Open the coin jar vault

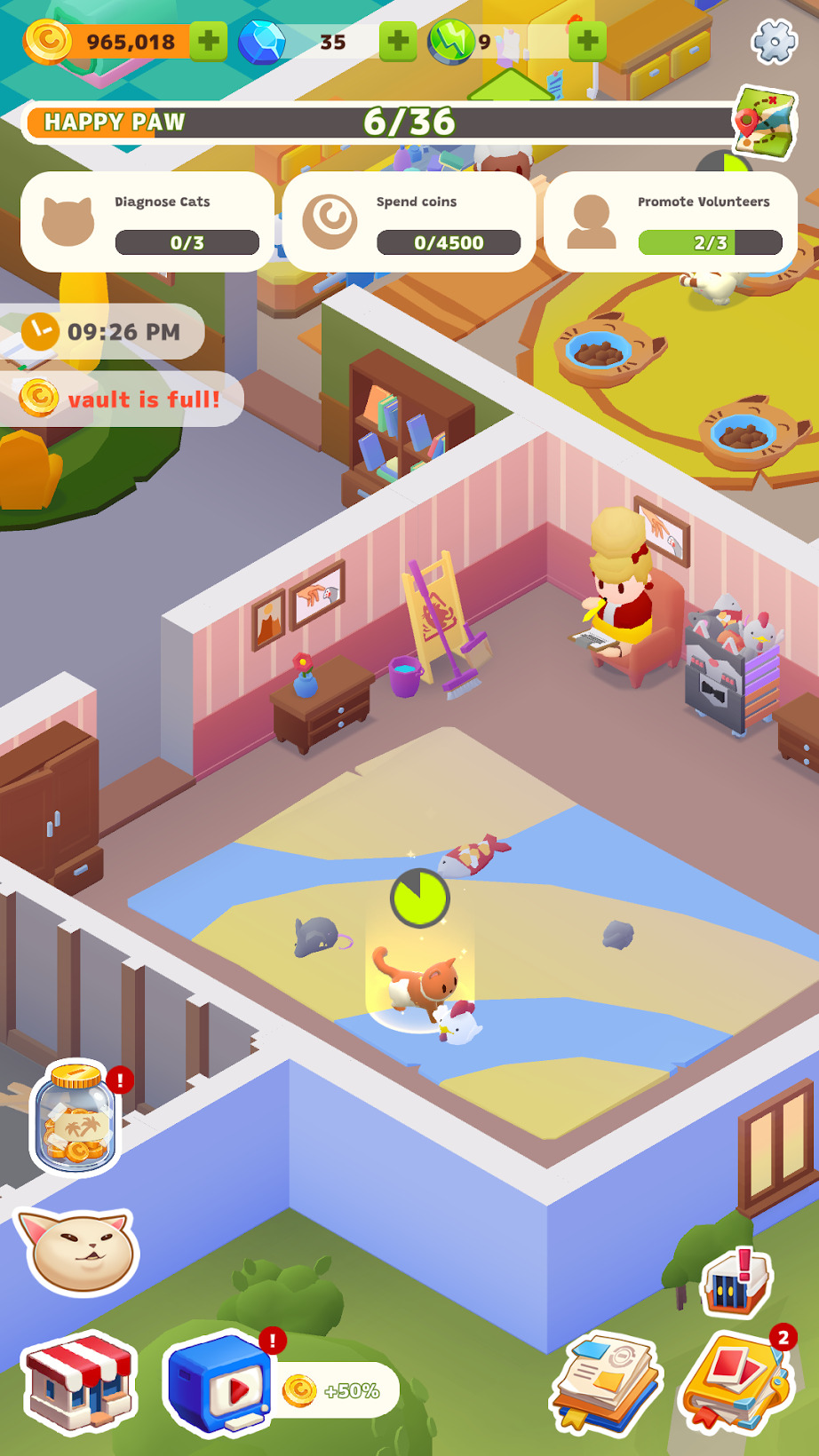(x=76, y=1118)
